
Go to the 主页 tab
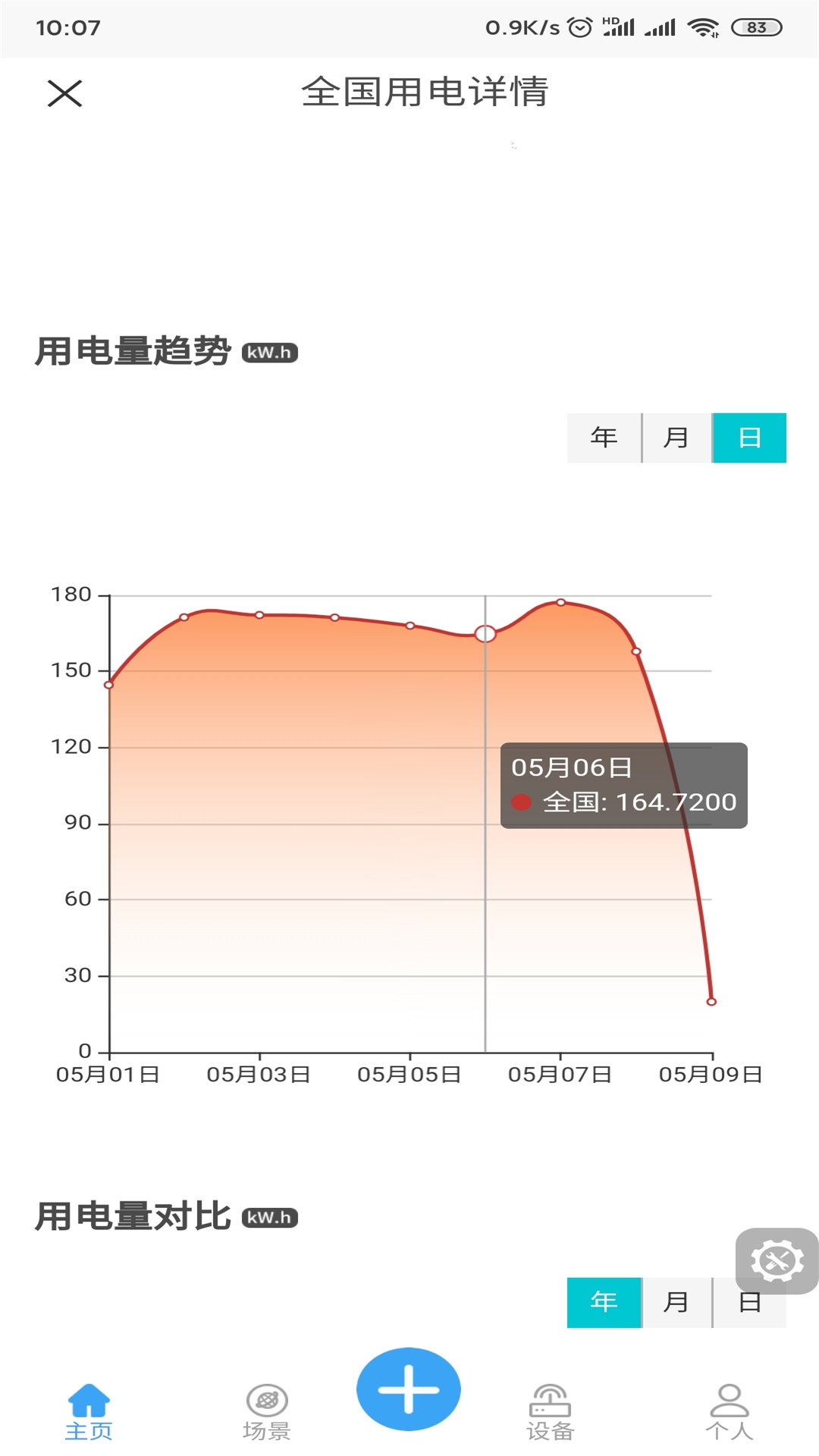pos(89,1410)
